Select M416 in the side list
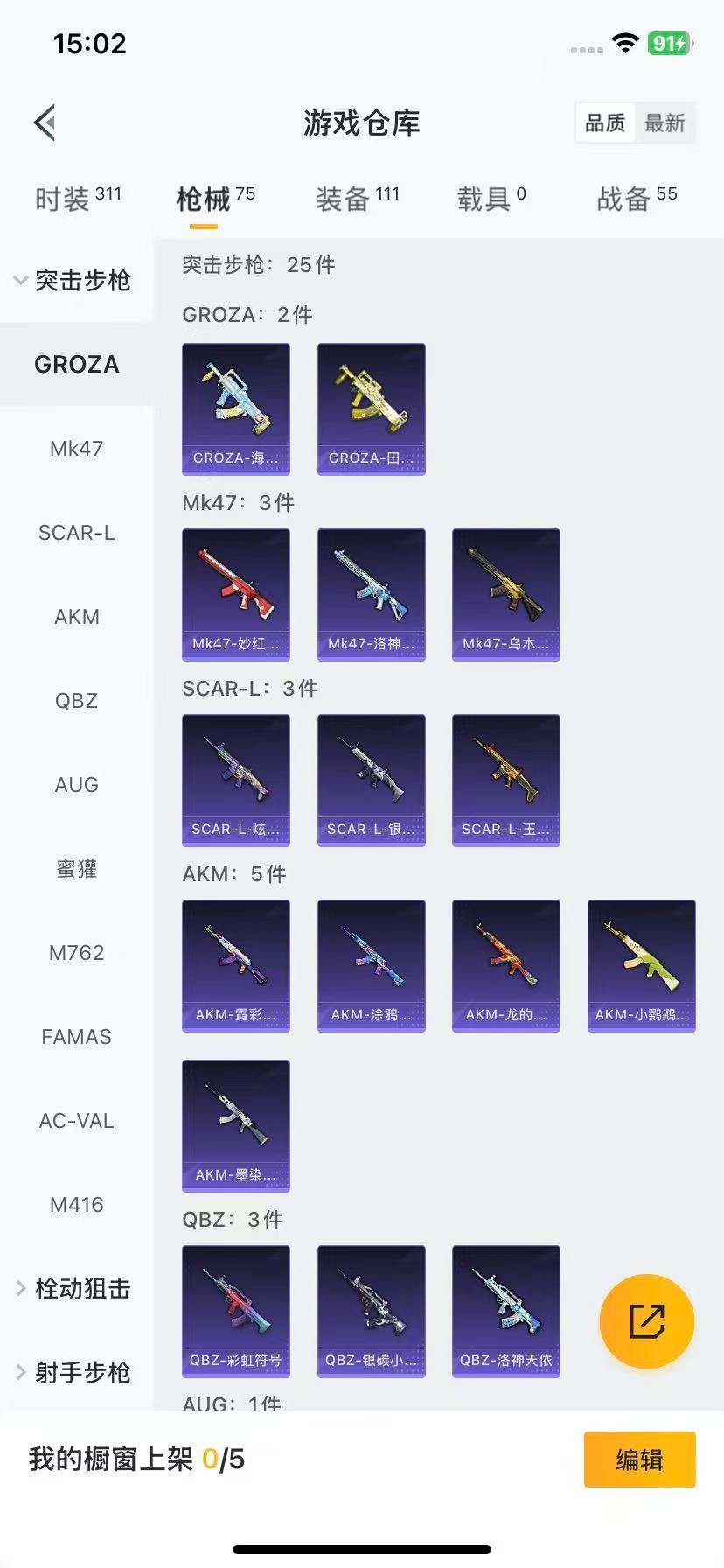Screen dimensions: 724x1568 (76, 1205)
